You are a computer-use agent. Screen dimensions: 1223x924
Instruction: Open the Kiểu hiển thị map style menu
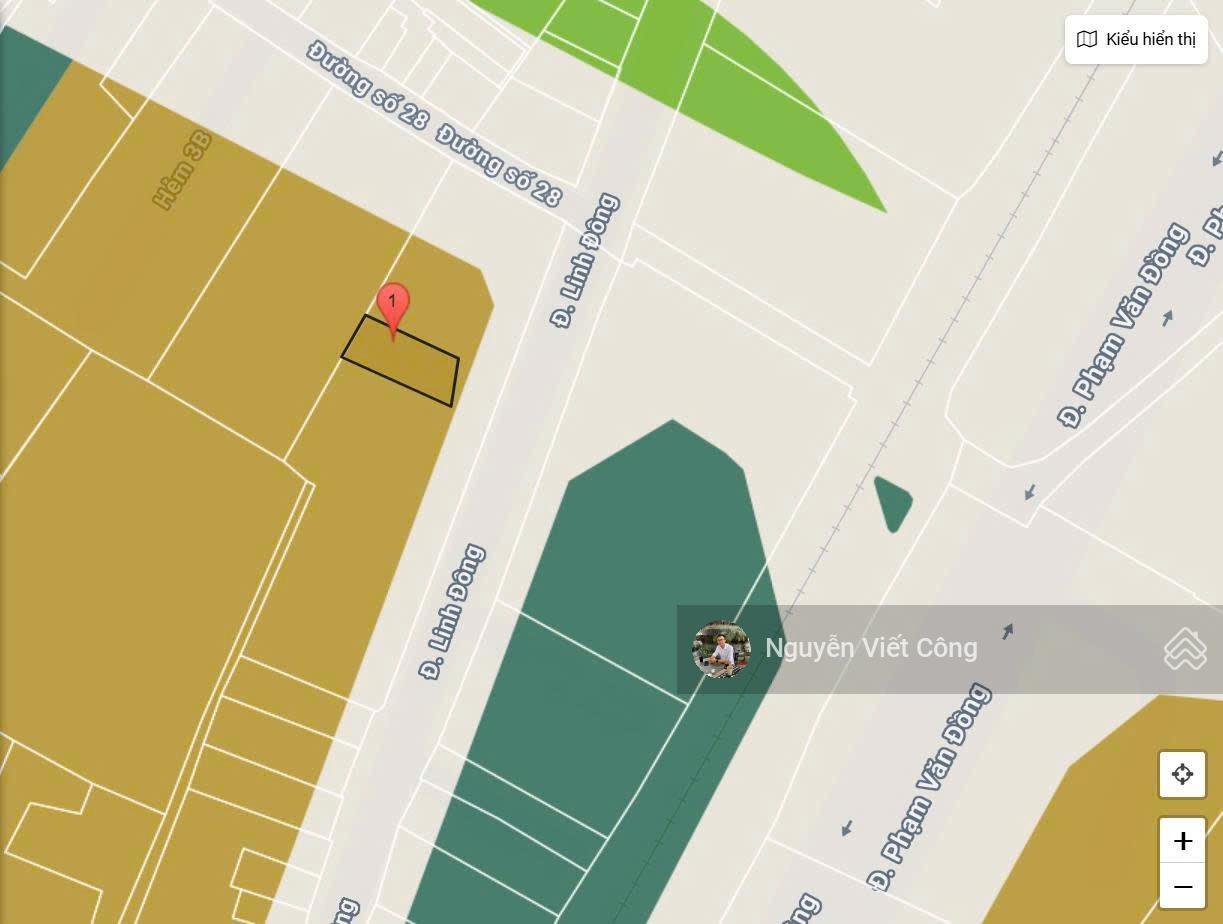click(x=1136, y=40)
